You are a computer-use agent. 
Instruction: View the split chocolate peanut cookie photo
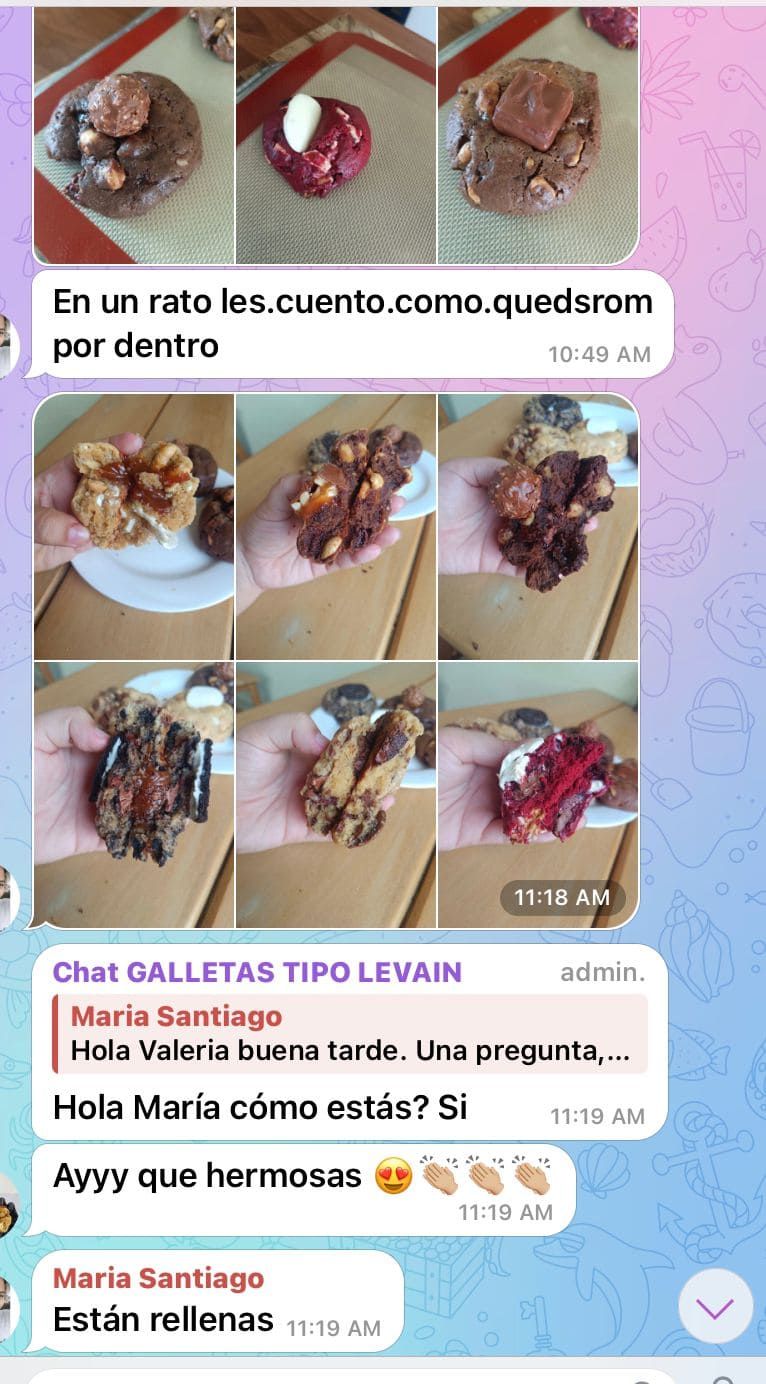[336, 526]
